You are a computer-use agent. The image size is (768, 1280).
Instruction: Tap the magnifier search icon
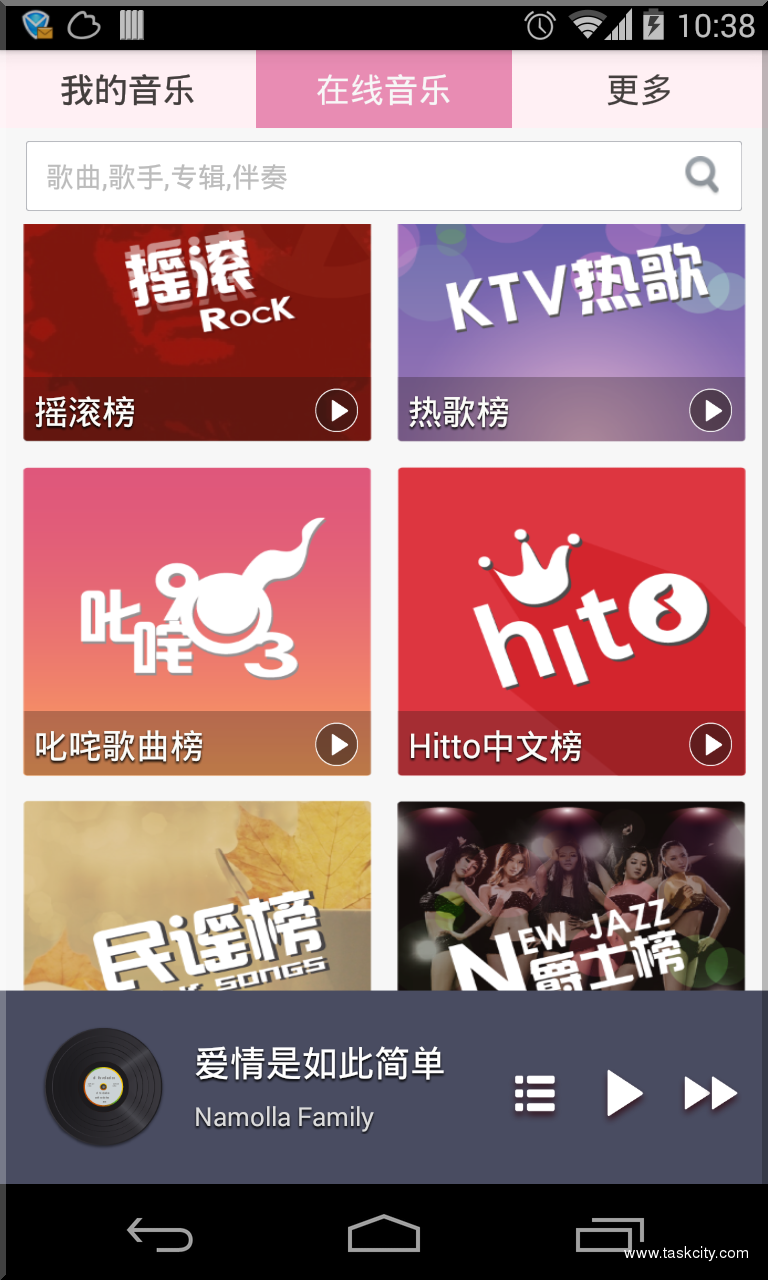click(702, 176)
